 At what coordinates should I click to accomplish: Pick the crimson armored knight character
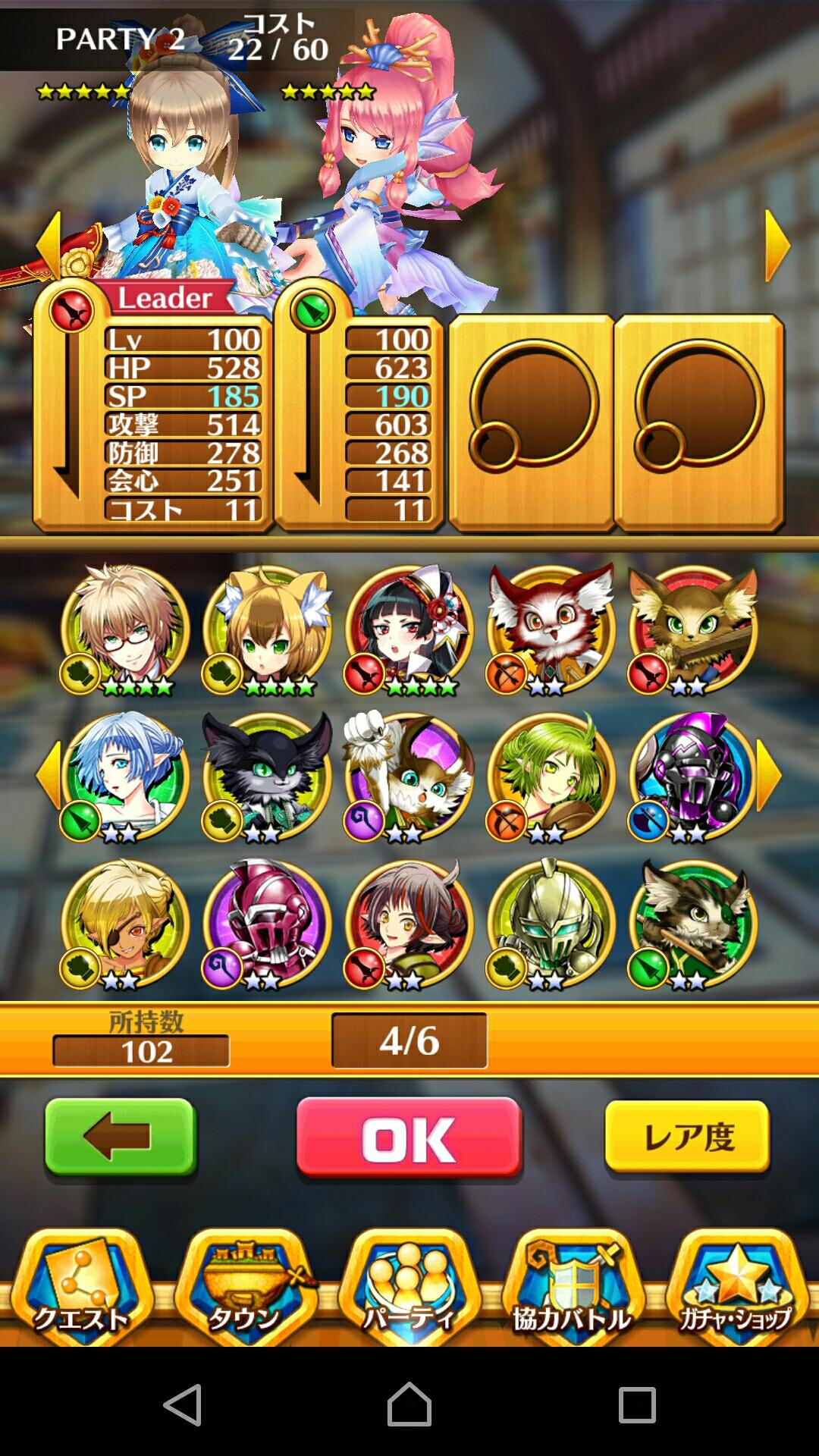(x=266, y=924)
